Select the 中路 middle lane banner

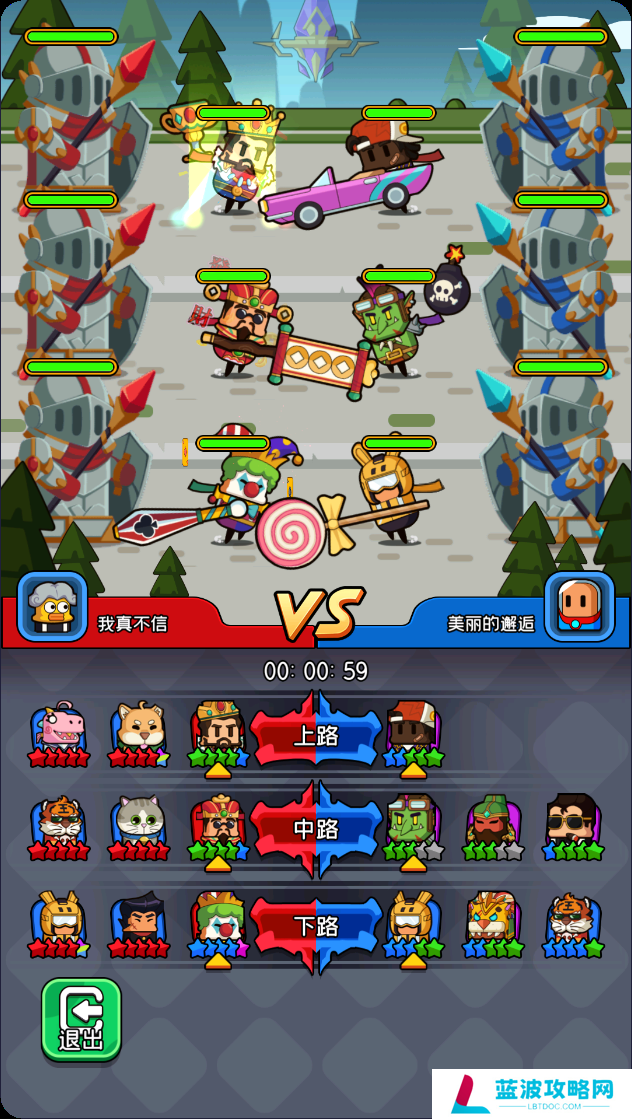tap(316, 829)
